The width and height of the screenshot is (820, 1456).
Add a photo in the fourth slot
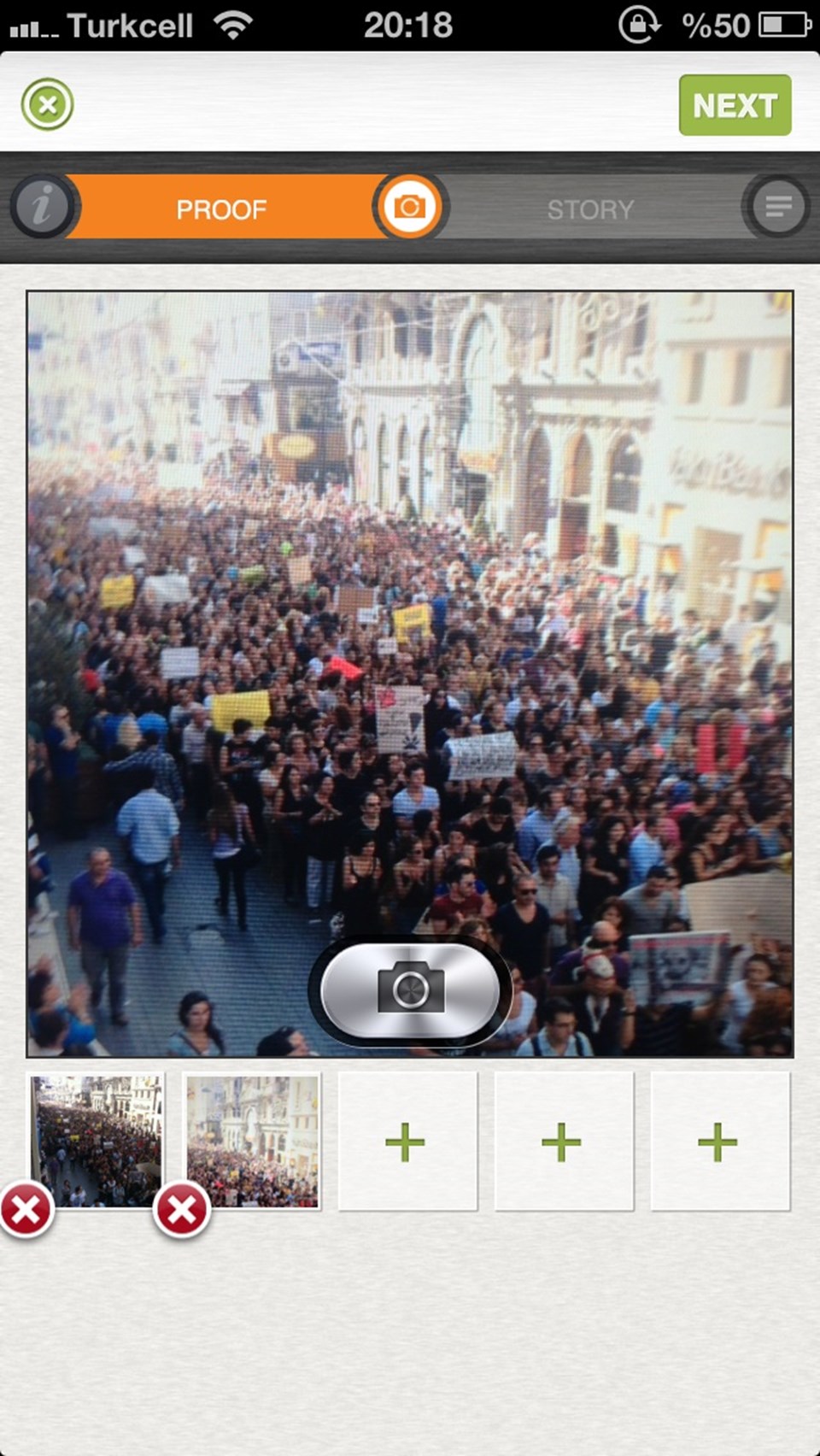tap(563, 1142)
